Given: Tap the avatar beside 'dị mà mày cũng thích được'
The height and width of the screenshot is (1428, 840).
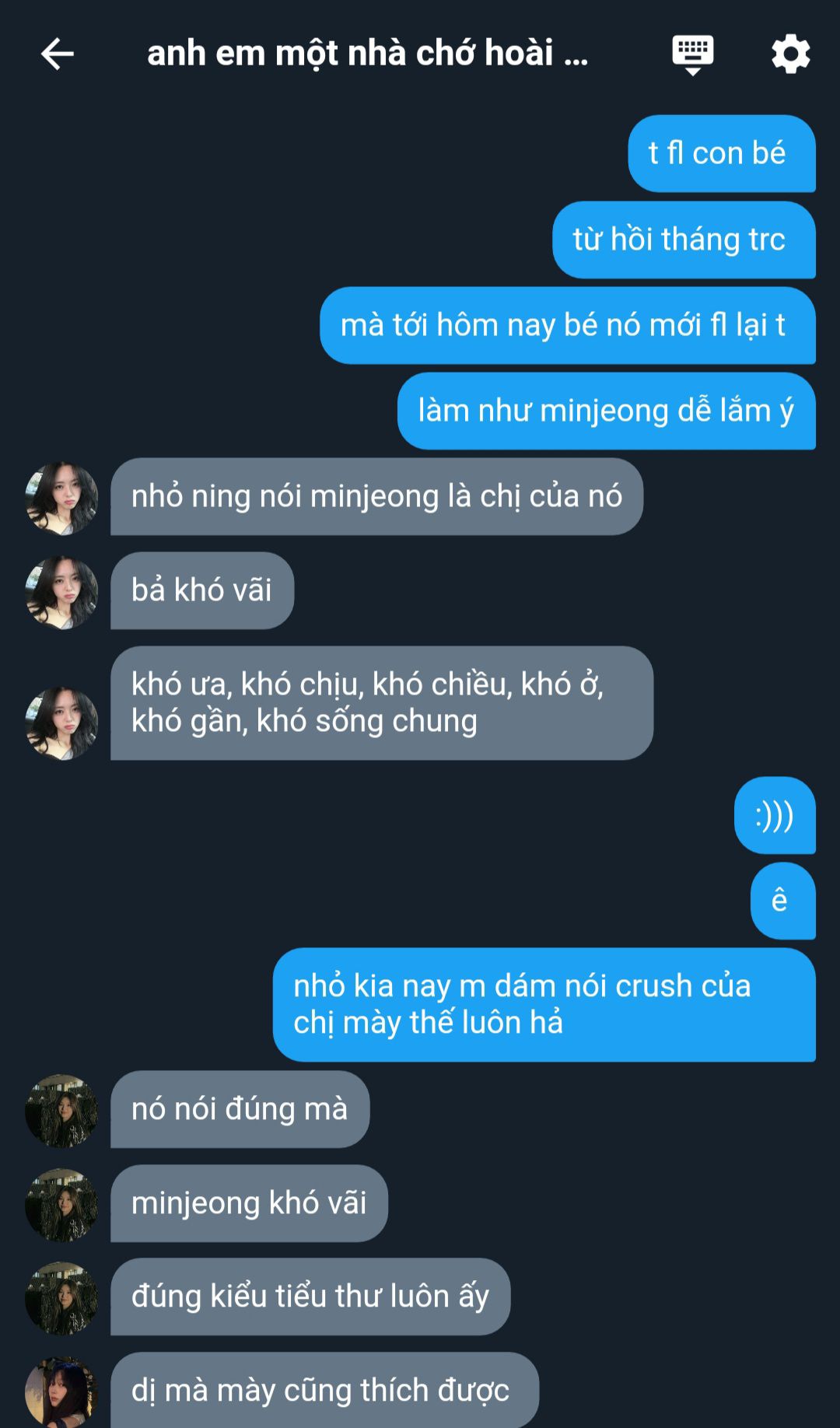Looking at the screenshot, I should 61,1391.
